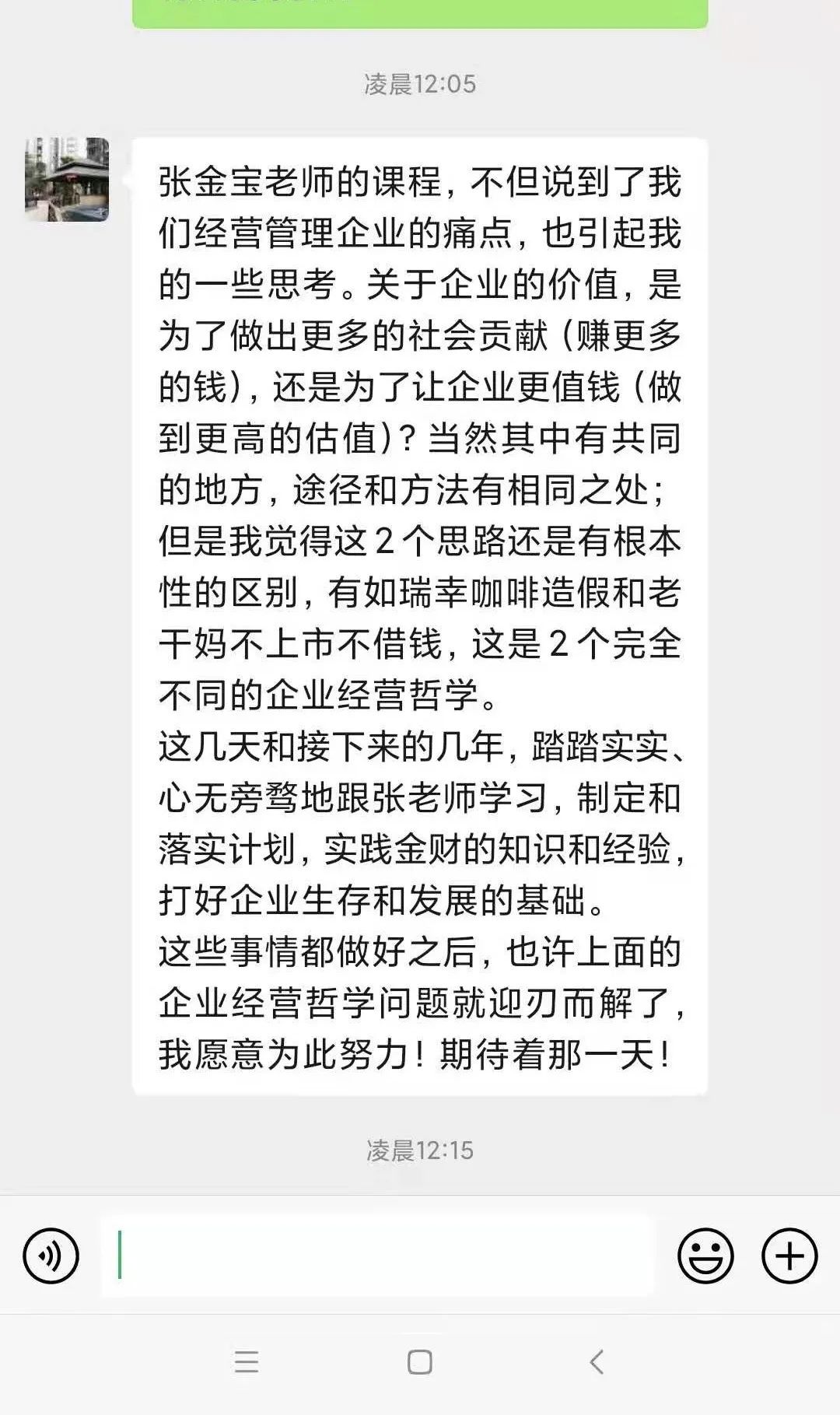Switch to voice message input
Screen dimensions: 840x1415
(51, 1255)
